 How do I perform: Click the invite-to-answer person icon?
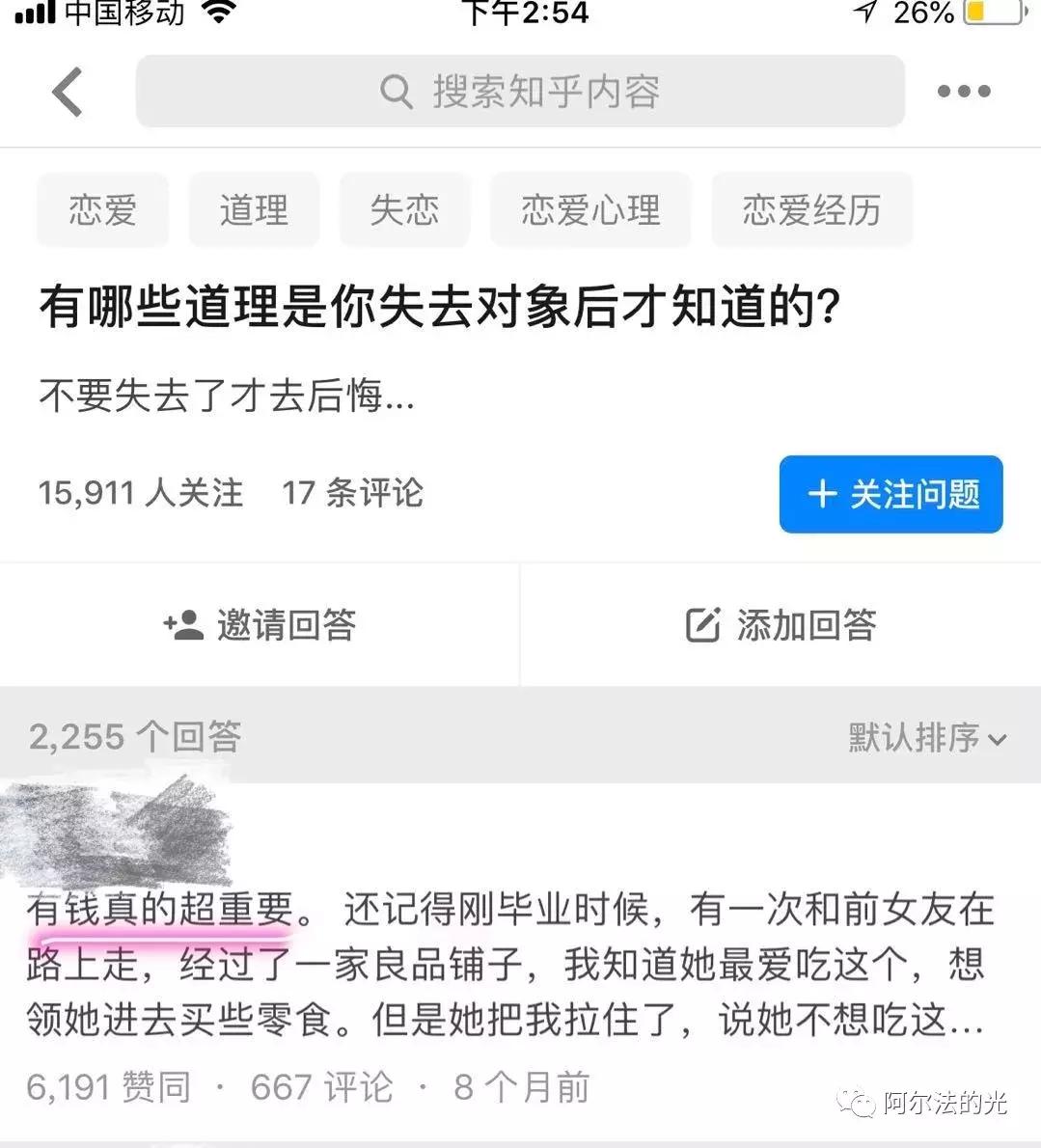pyautogui.click(x=178, y=625)
